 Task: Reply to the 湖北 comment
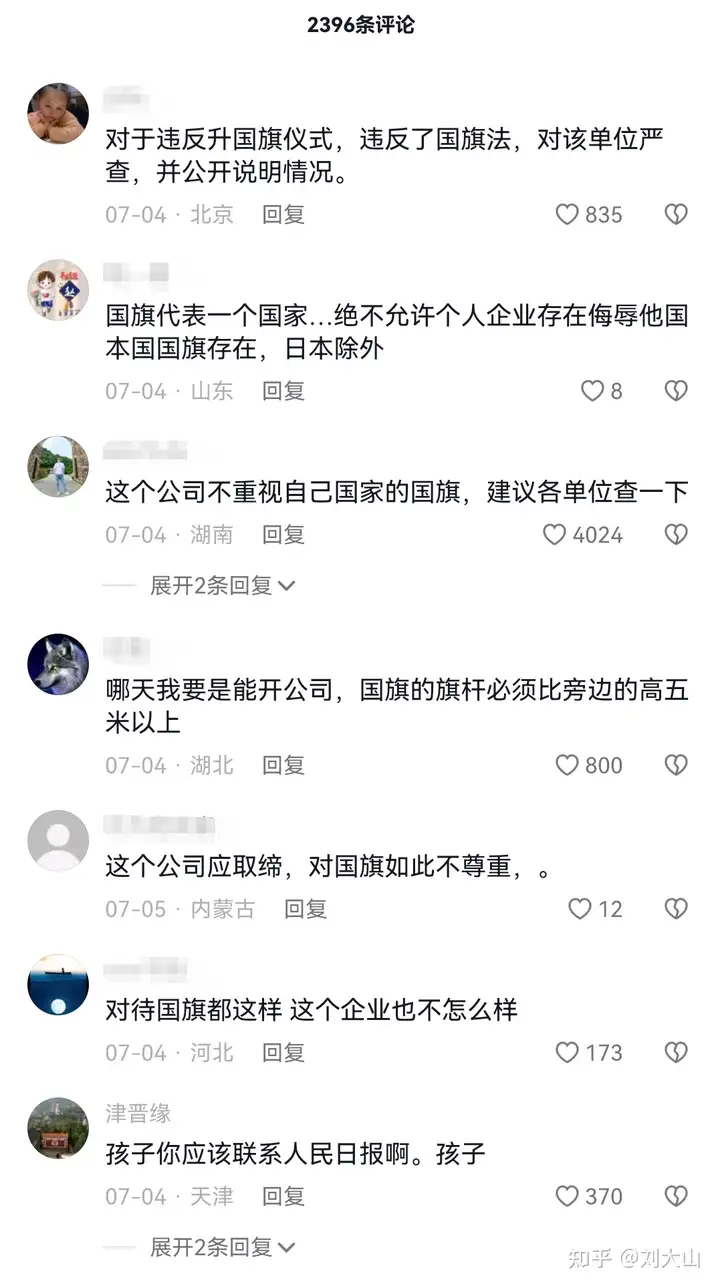click(x=283, y=765)
